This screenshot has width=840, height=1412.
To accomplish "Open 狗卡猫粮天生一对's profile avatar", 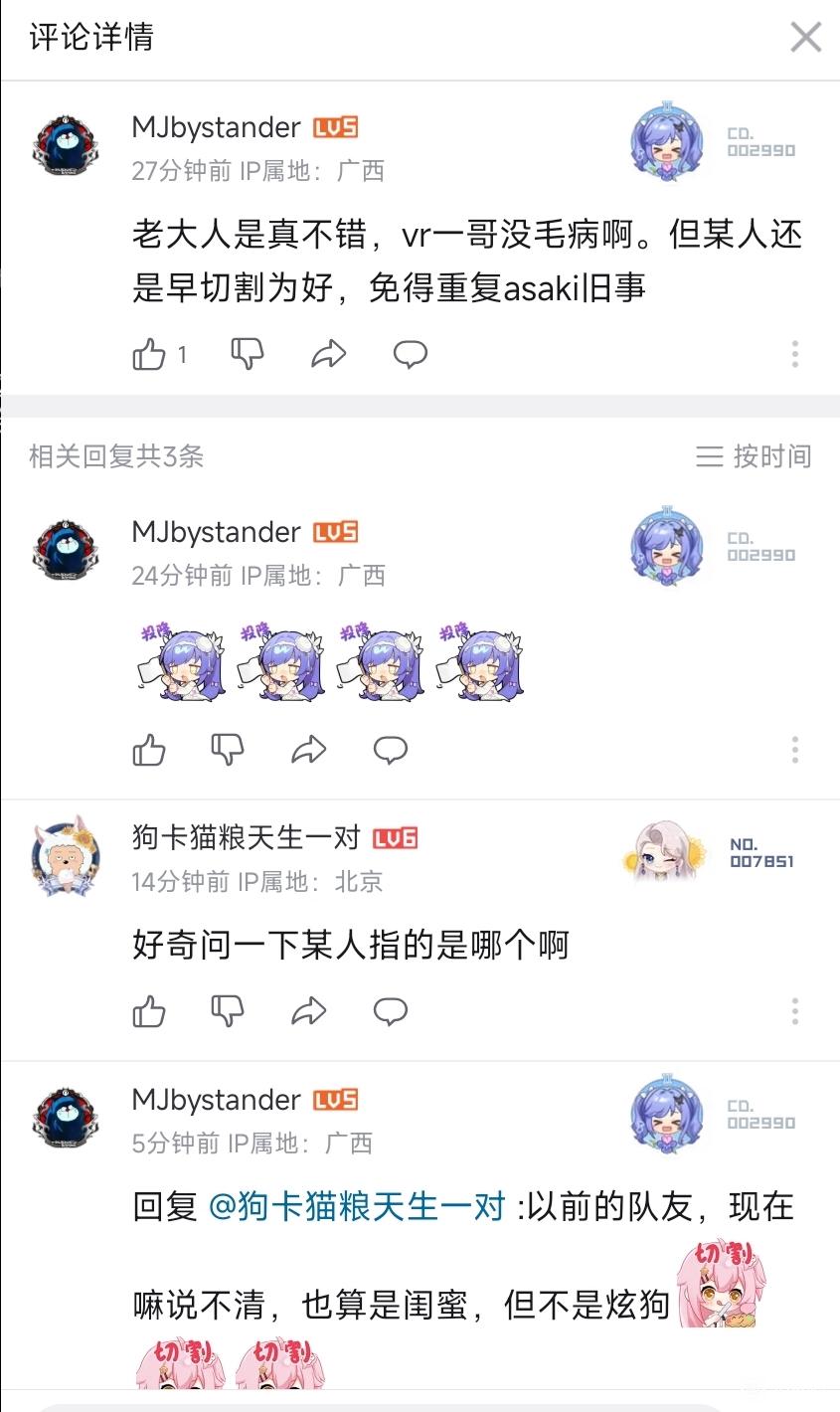I will (66, 853).
